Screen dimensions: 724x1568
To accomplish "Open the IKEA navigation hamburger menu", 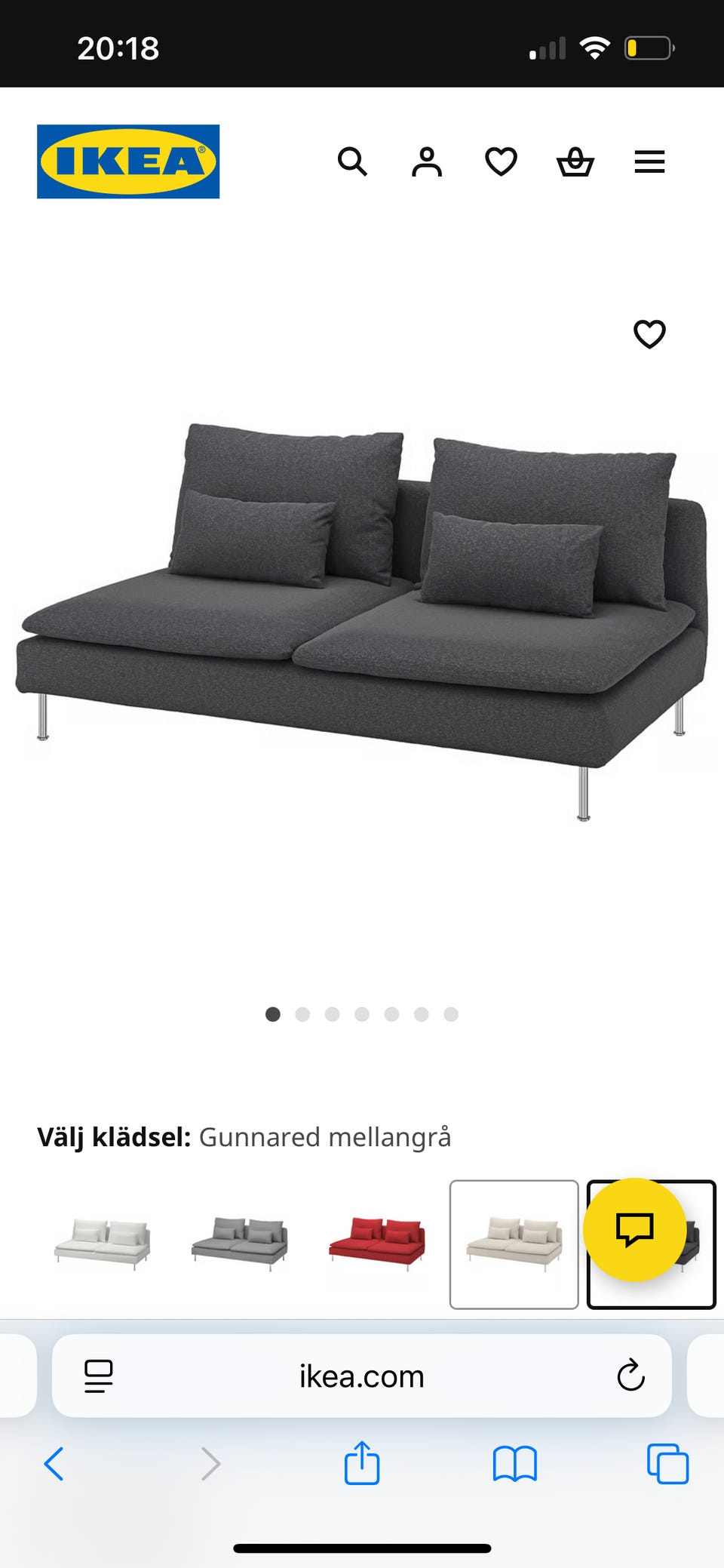I will point(649,161).
